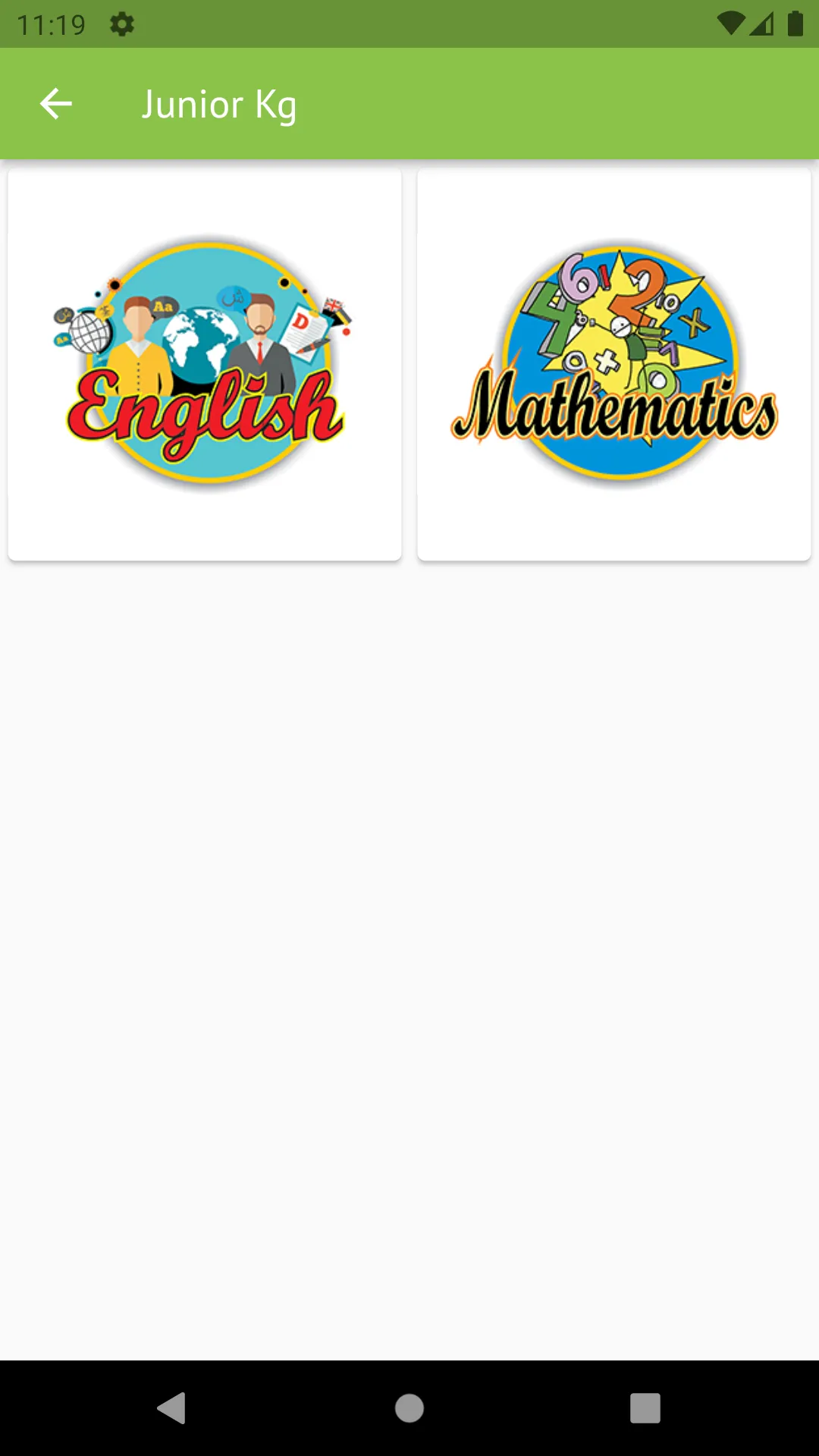
Task: Open recent apps from navigation bar
Action: pos(645,1408)
